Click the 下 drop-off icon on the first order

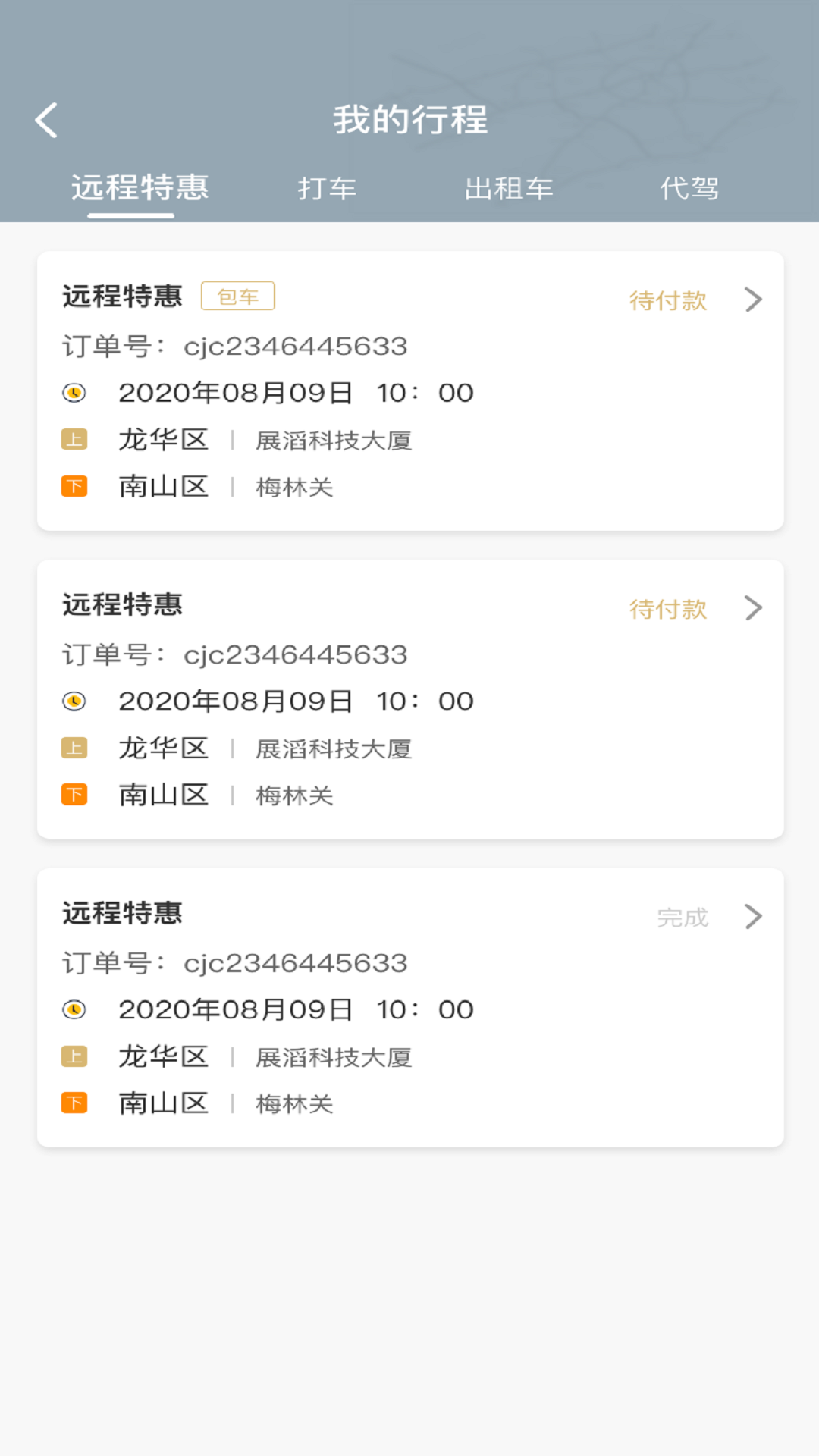pos(73,486)
